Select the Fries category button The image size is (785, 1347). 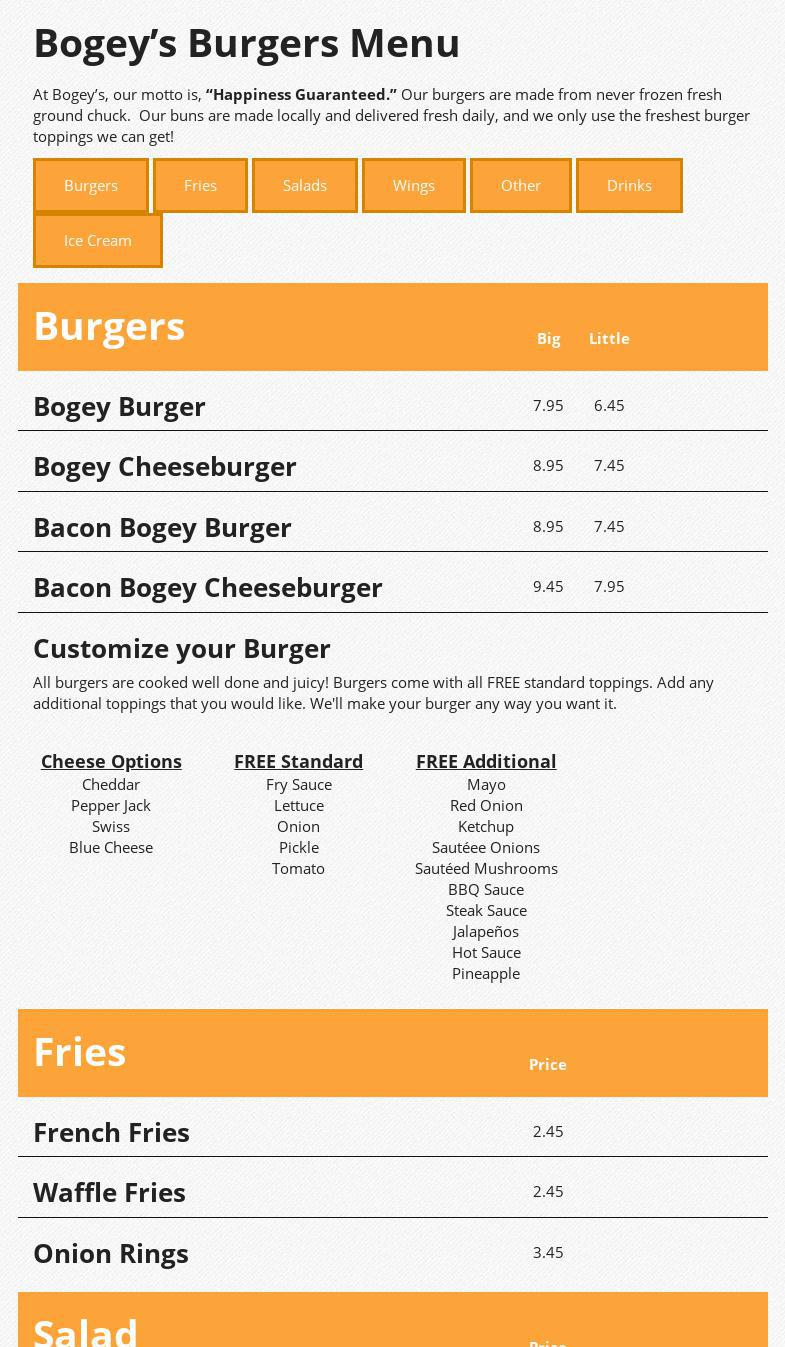200,185
